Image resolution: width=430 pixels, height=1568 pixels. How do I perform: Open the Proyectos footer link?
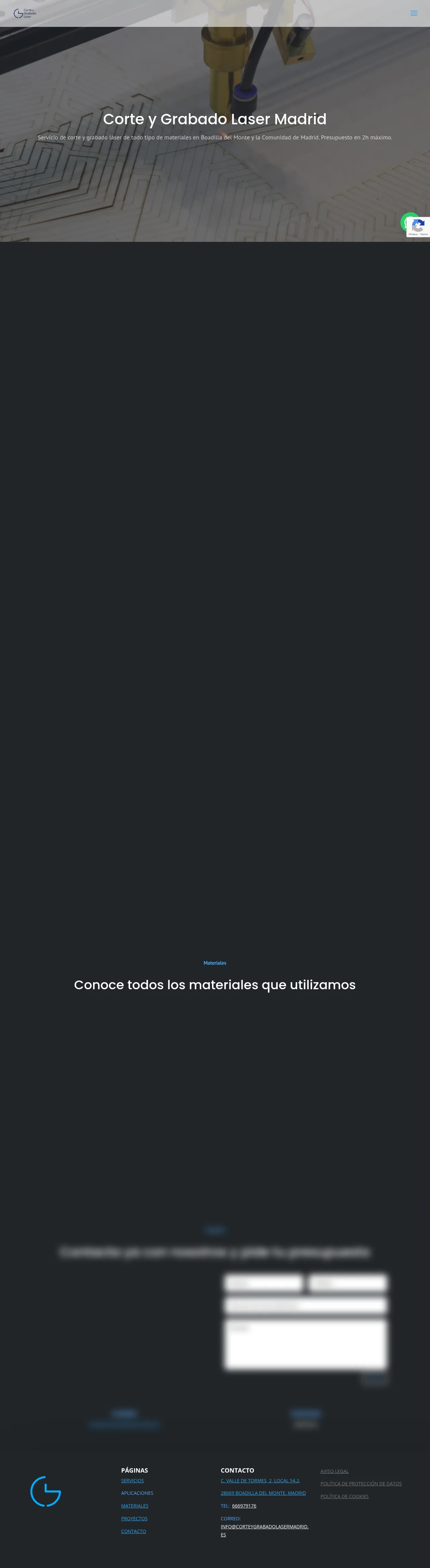pyautogui.click(x=134, y=1518)
